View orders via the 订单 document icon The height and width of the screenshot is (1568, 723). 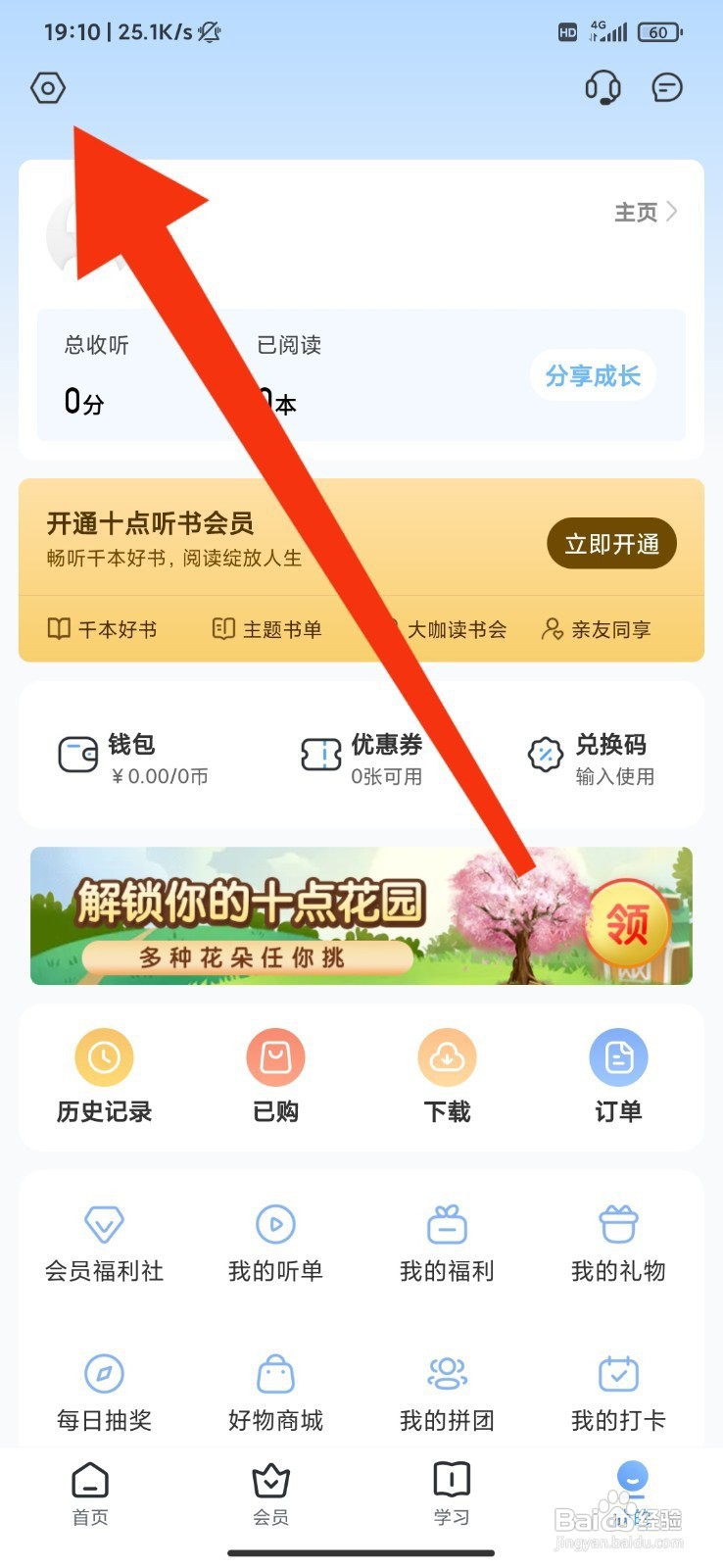pos(618,1056)
